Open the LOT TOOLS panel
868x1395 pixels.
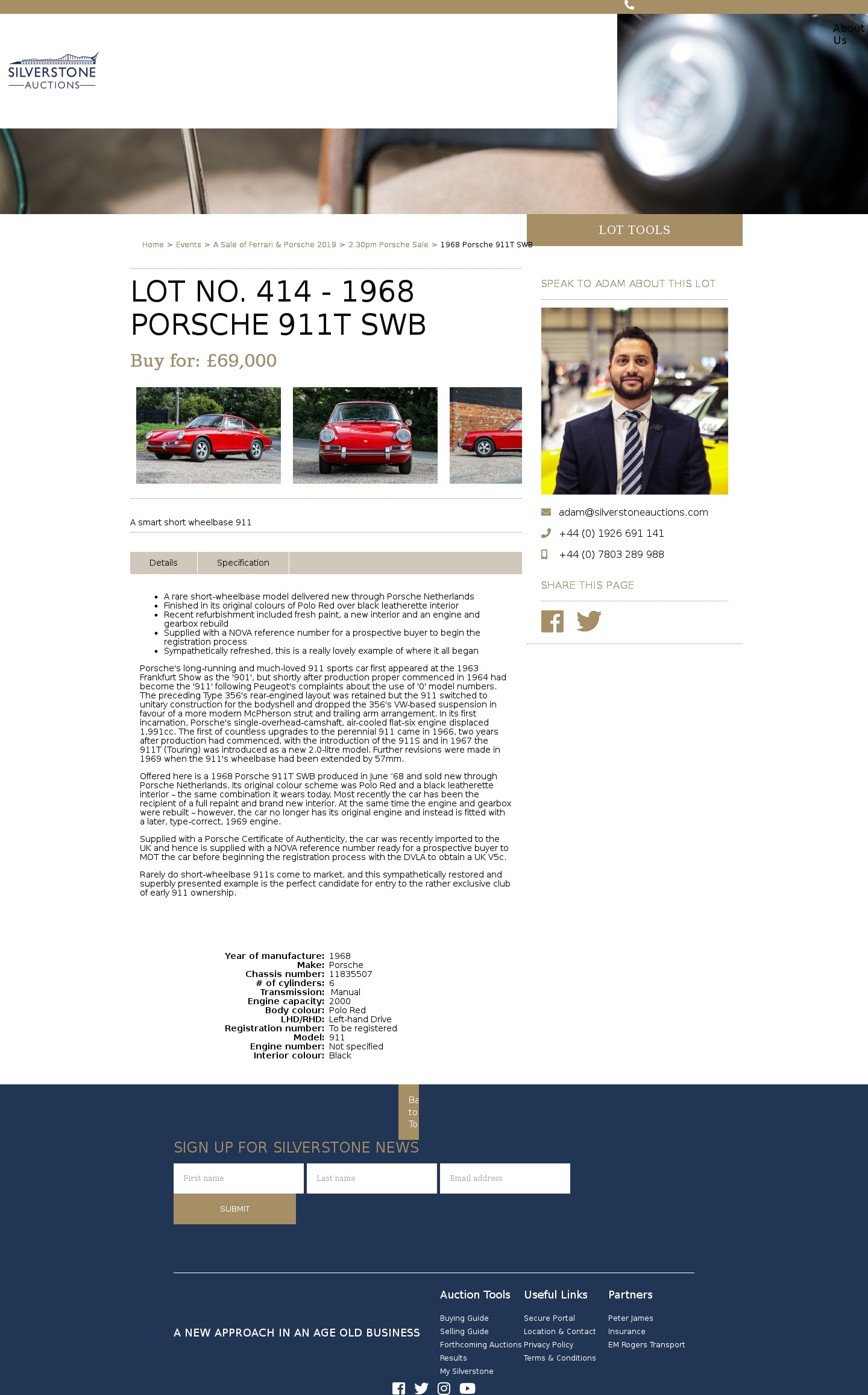(x=634, y=230)
